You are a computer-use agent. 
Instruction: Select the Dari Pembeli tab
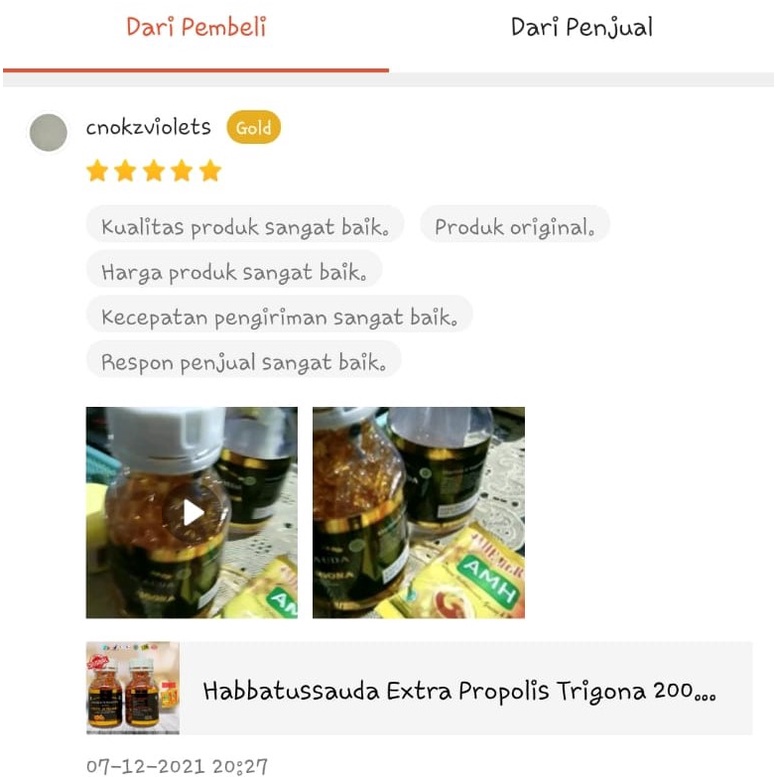coord(196,28)
